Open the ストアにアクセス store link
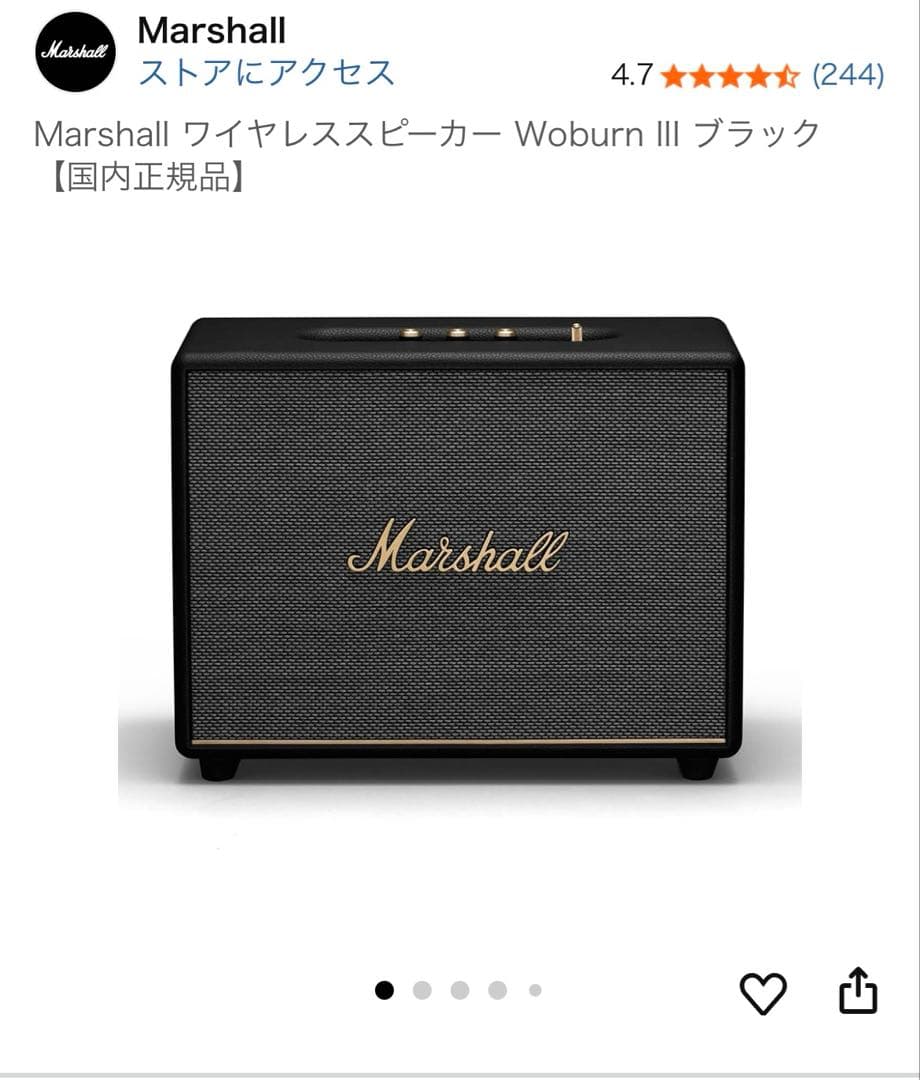The width and height of the screenshot is (920, 1080). tap(266, 73)
